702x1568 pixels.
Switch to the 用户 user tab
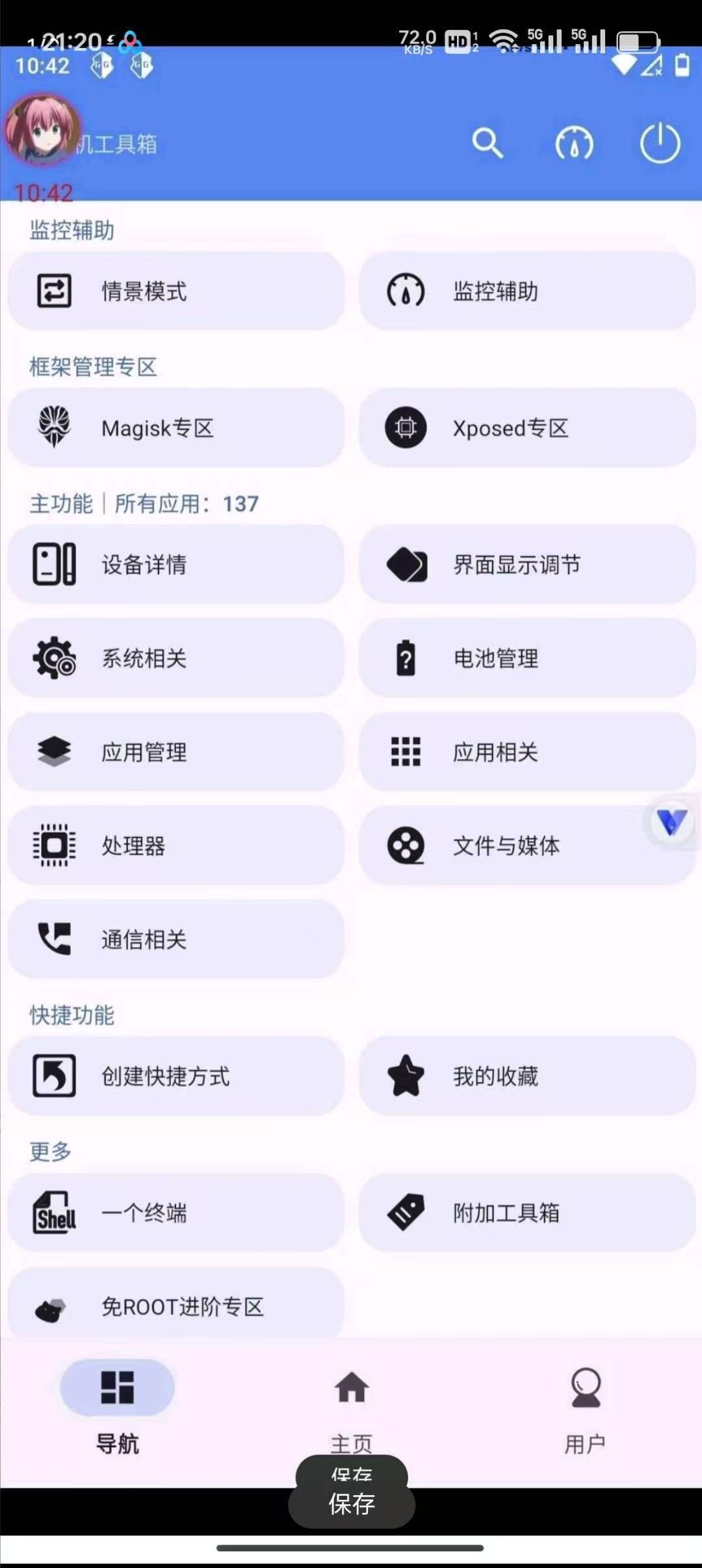[x=585, y=1403]
